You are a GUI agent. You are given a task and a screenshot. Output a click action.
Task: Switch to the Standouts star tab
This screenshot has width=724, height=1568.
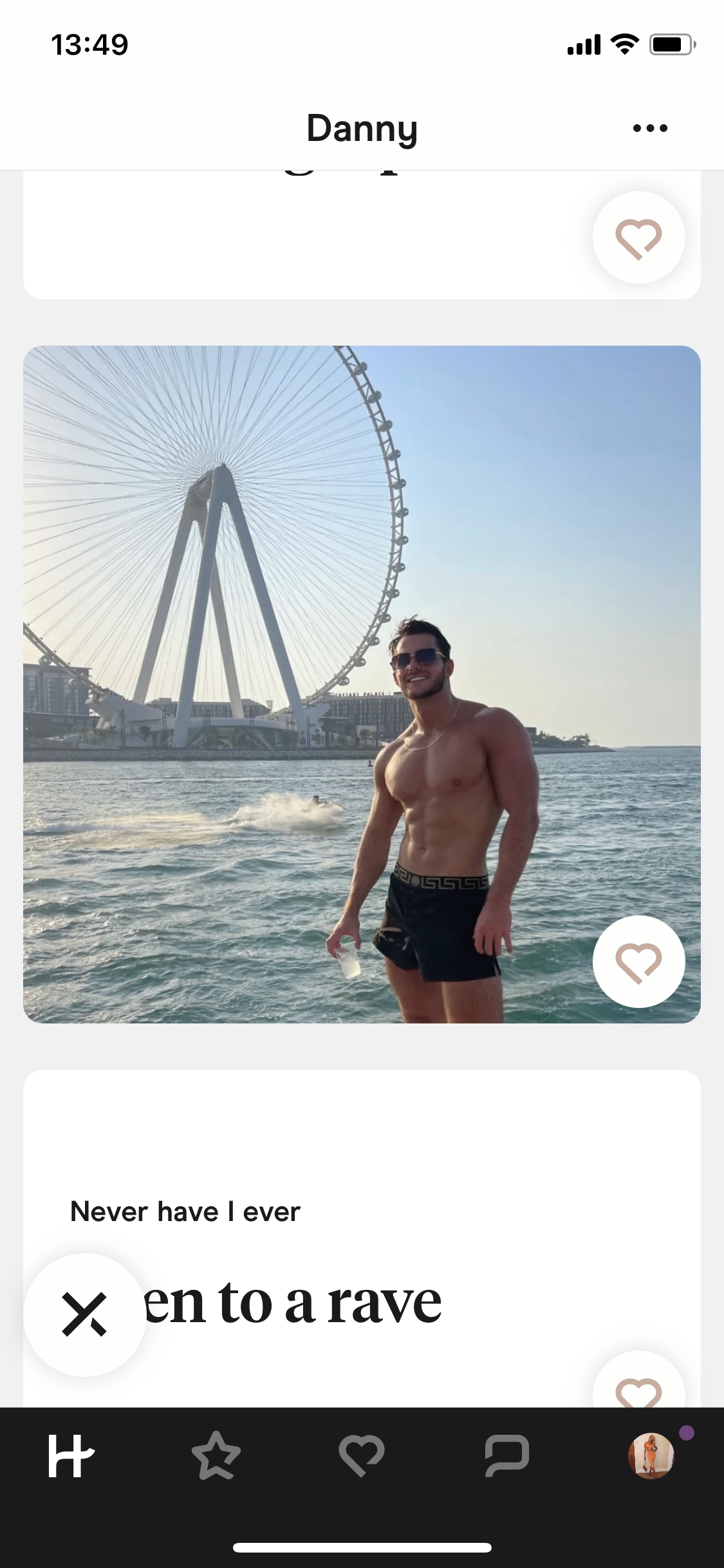tap(216, 1456)
